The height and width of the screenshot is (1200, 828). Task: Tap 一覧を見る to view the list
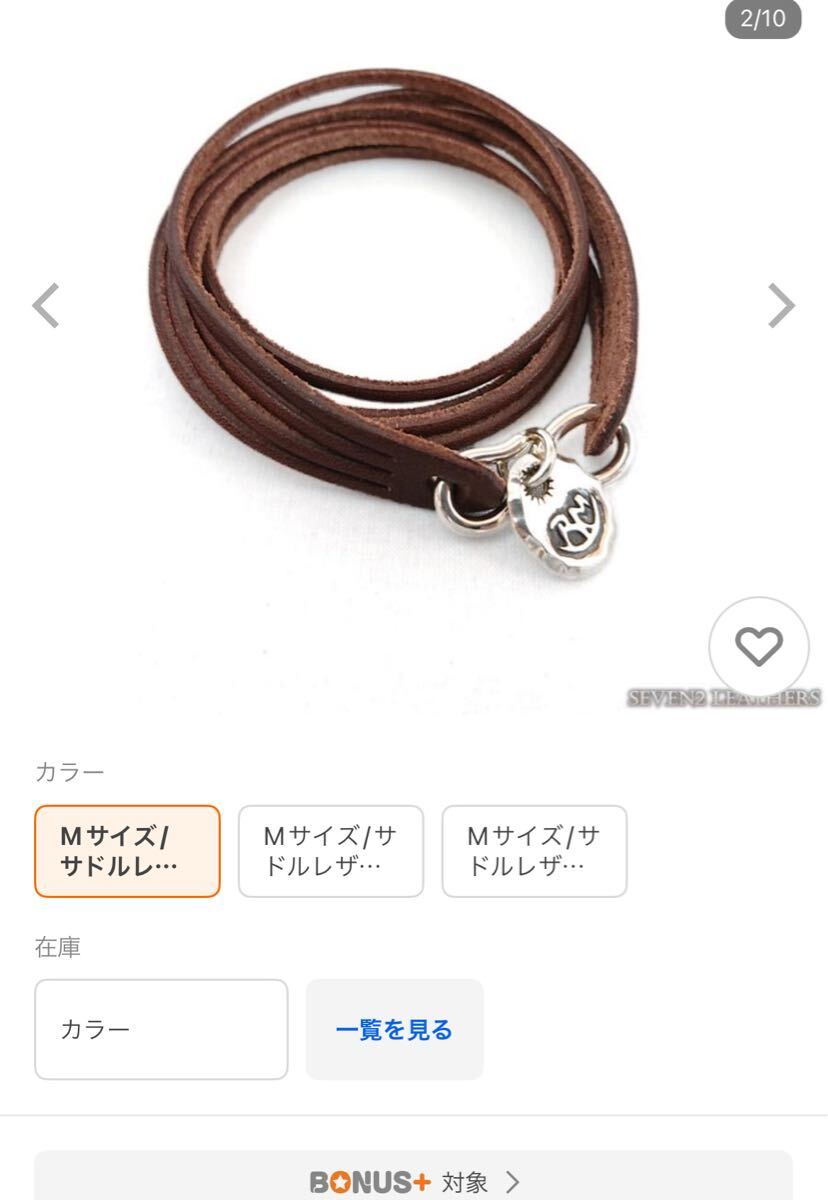(394, 1029)
